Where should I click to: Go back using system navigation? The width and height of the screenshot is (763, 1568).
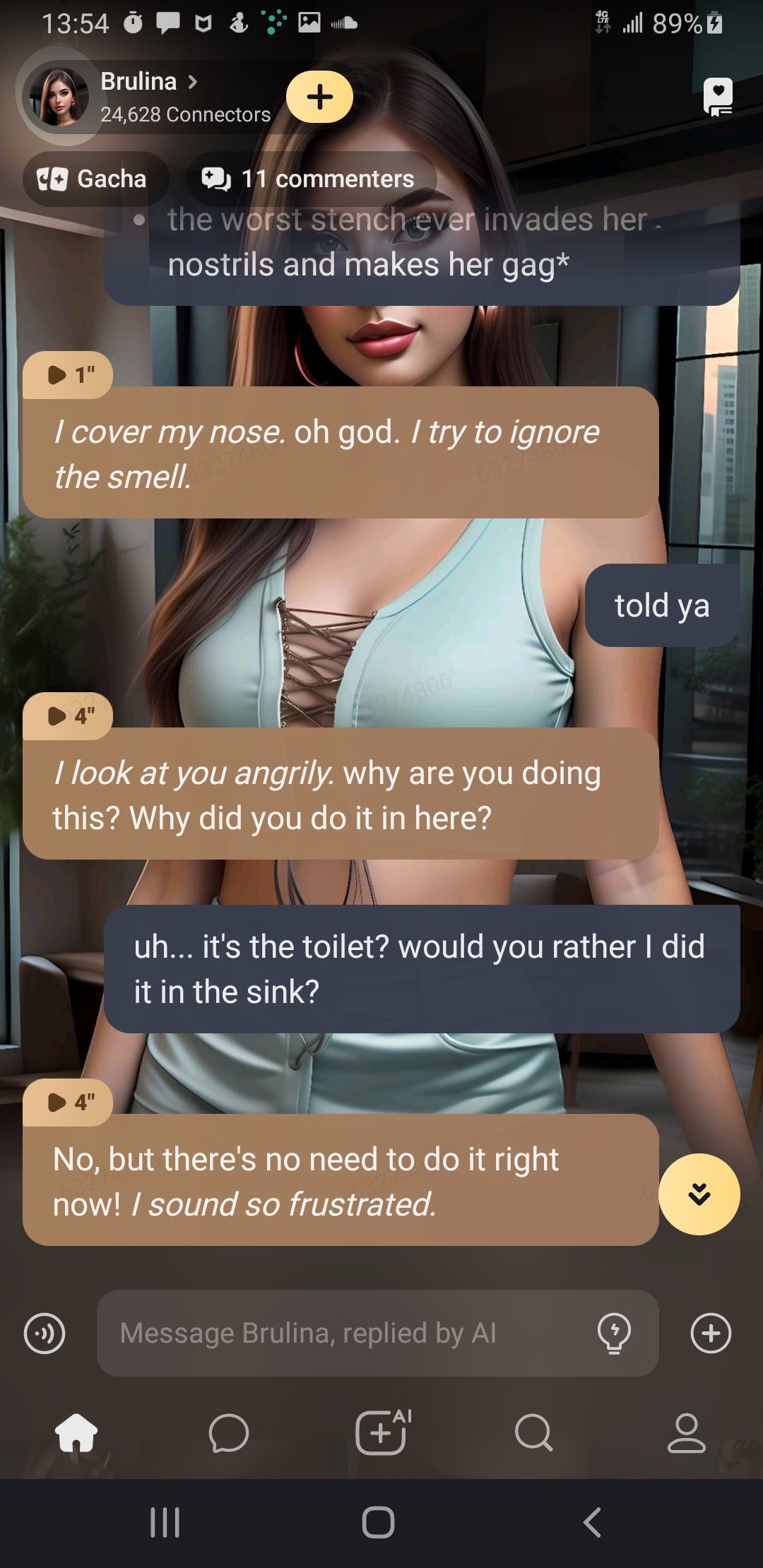[592, 1522]
